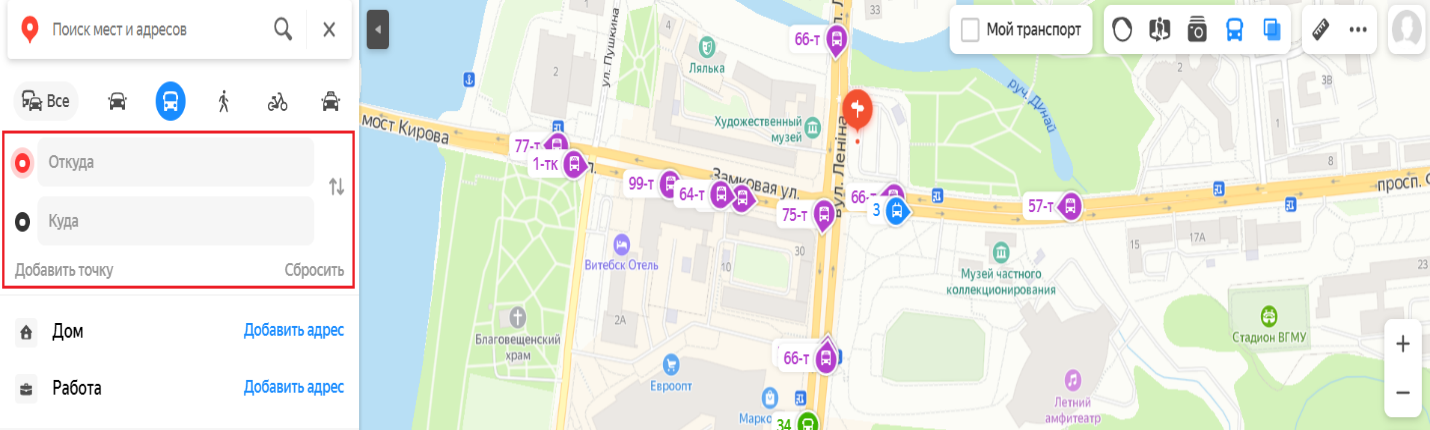
Task: Switch to walking route mode
Action: [x=224, y=101]
